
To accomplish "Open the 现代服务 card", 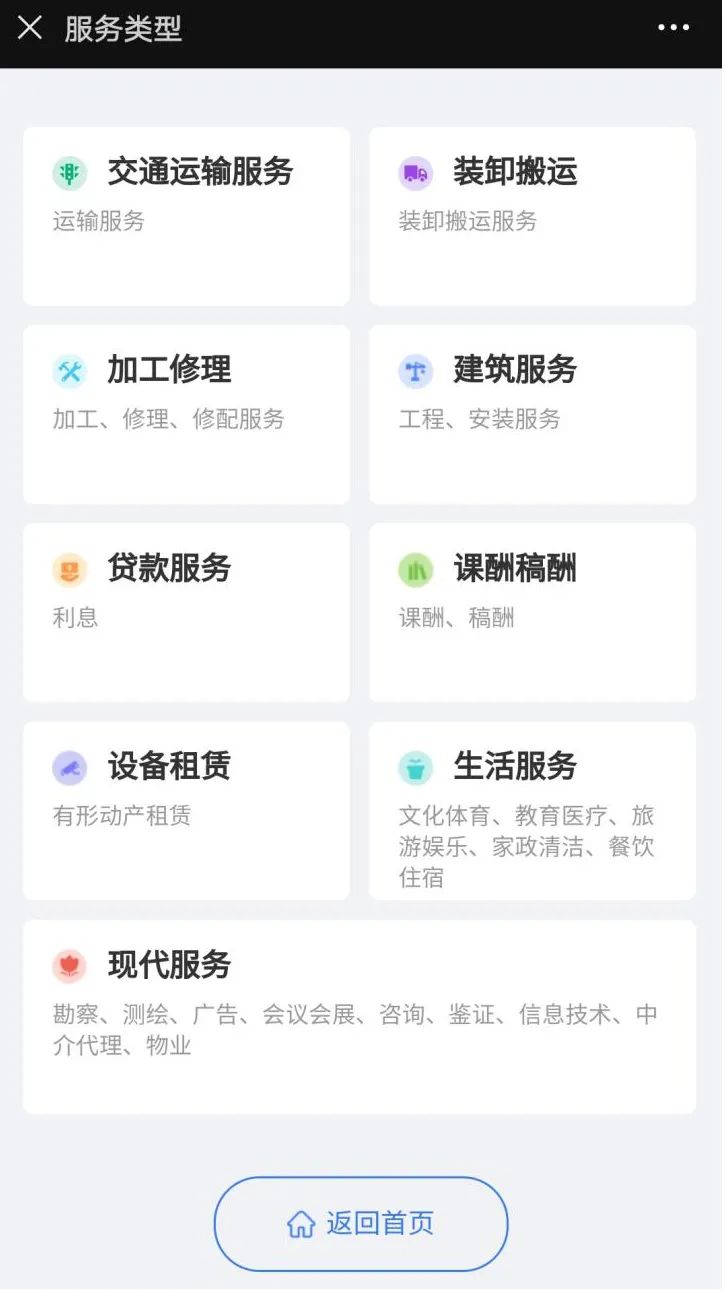I will coord(359,1016).
